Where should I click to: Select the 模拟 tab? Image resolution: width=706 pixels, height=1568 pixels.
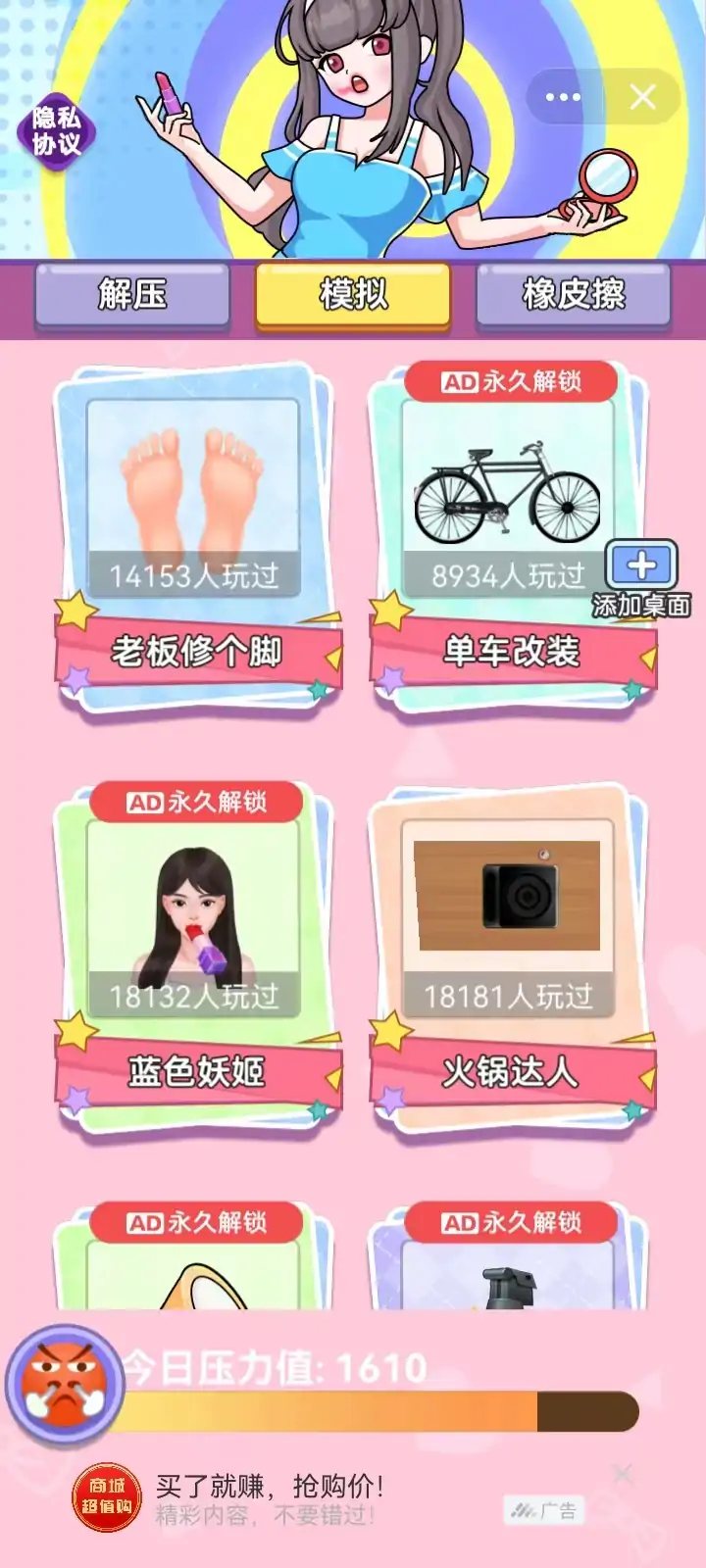coord(353,294)
